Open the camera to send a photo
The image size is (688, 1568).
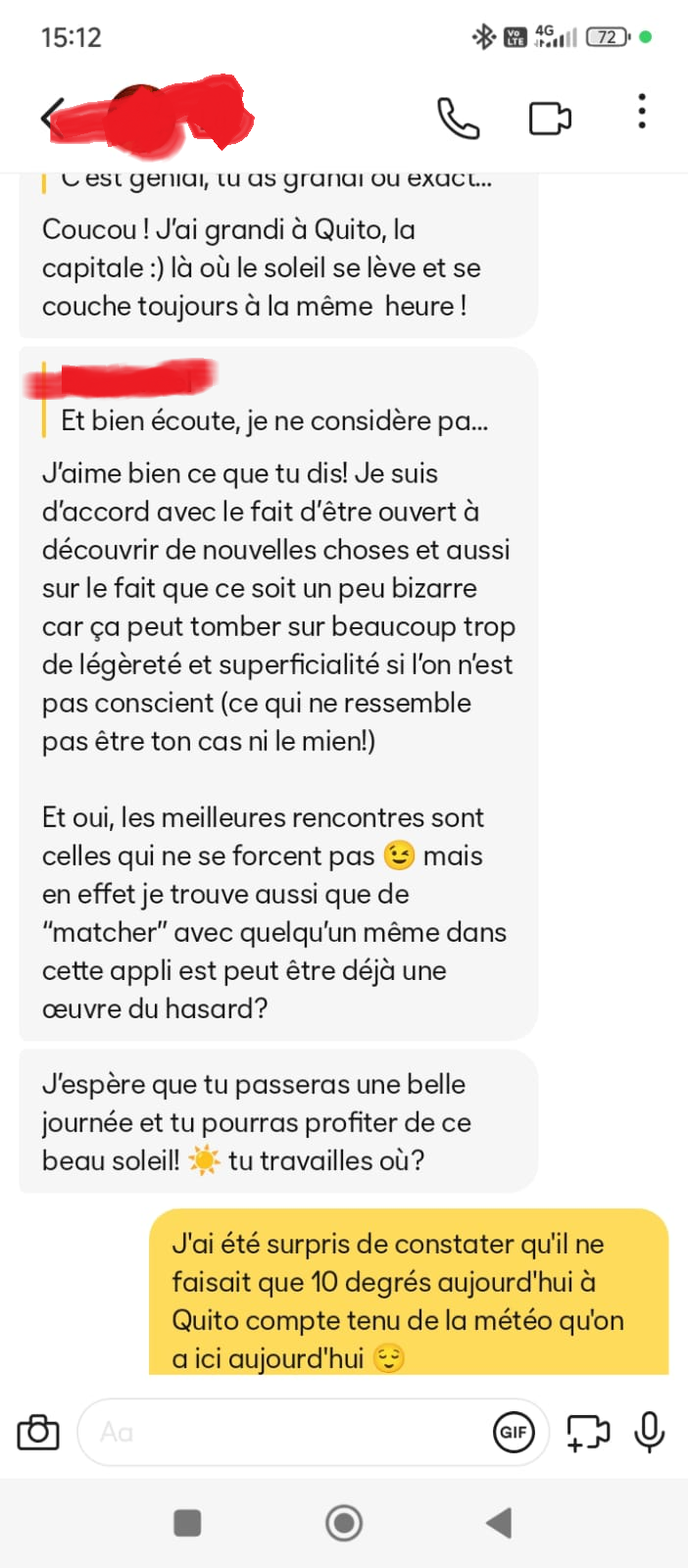pyautogui.click(x=38, y=1432)
